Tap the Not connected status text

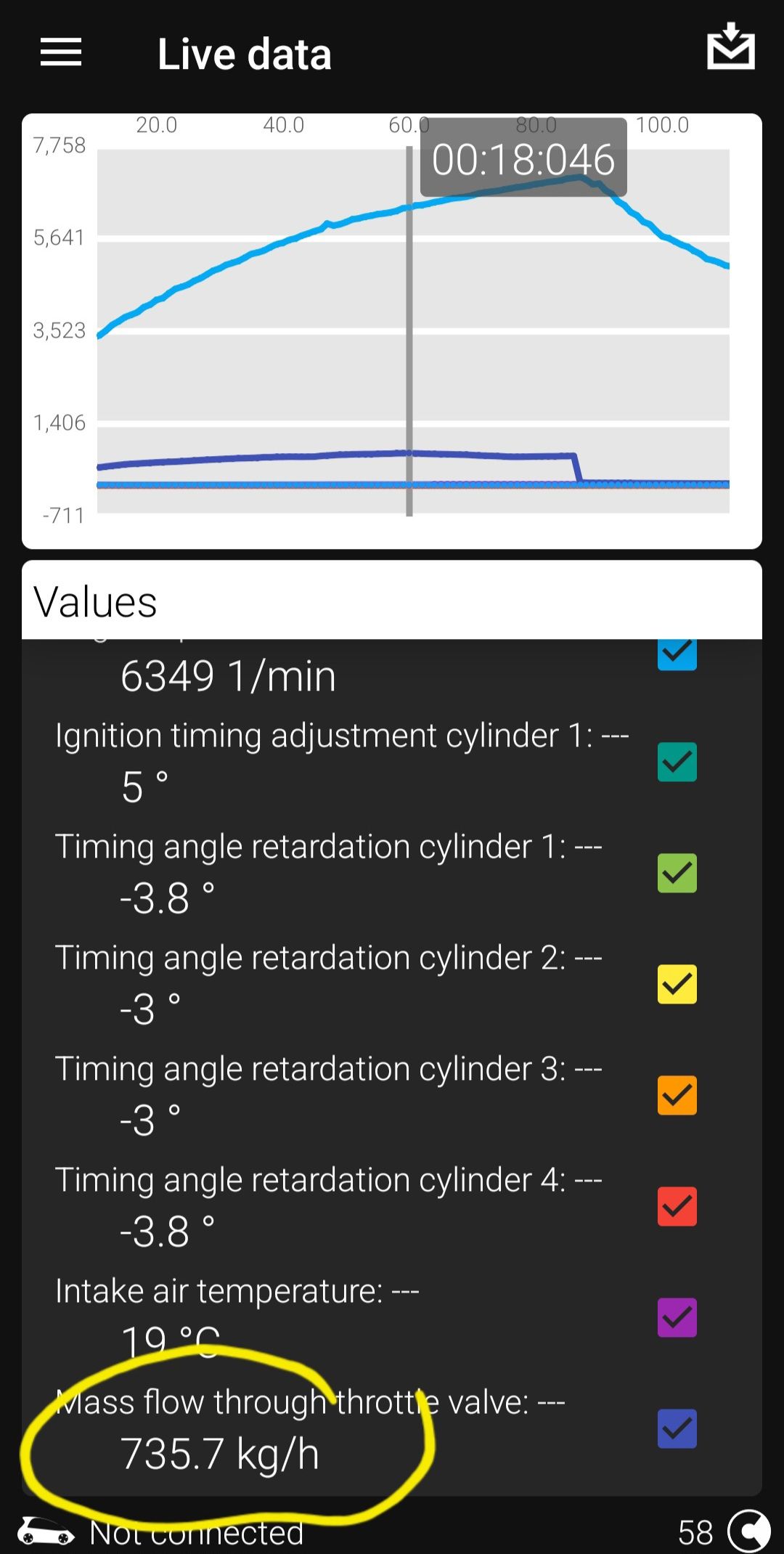click(x=195, y=1527)
